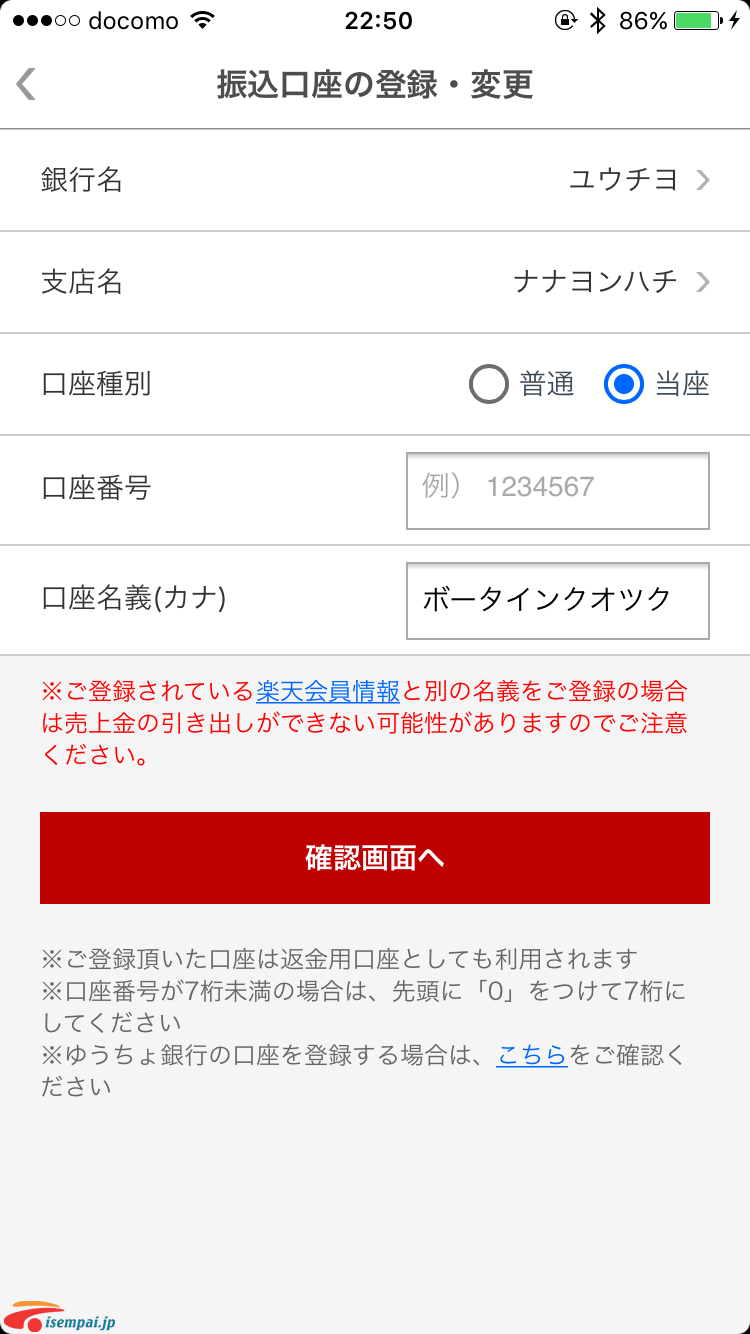Proceed with the 確認画面へ button
Viewport: 750px width, 1334px height.
tap(375, 858)
